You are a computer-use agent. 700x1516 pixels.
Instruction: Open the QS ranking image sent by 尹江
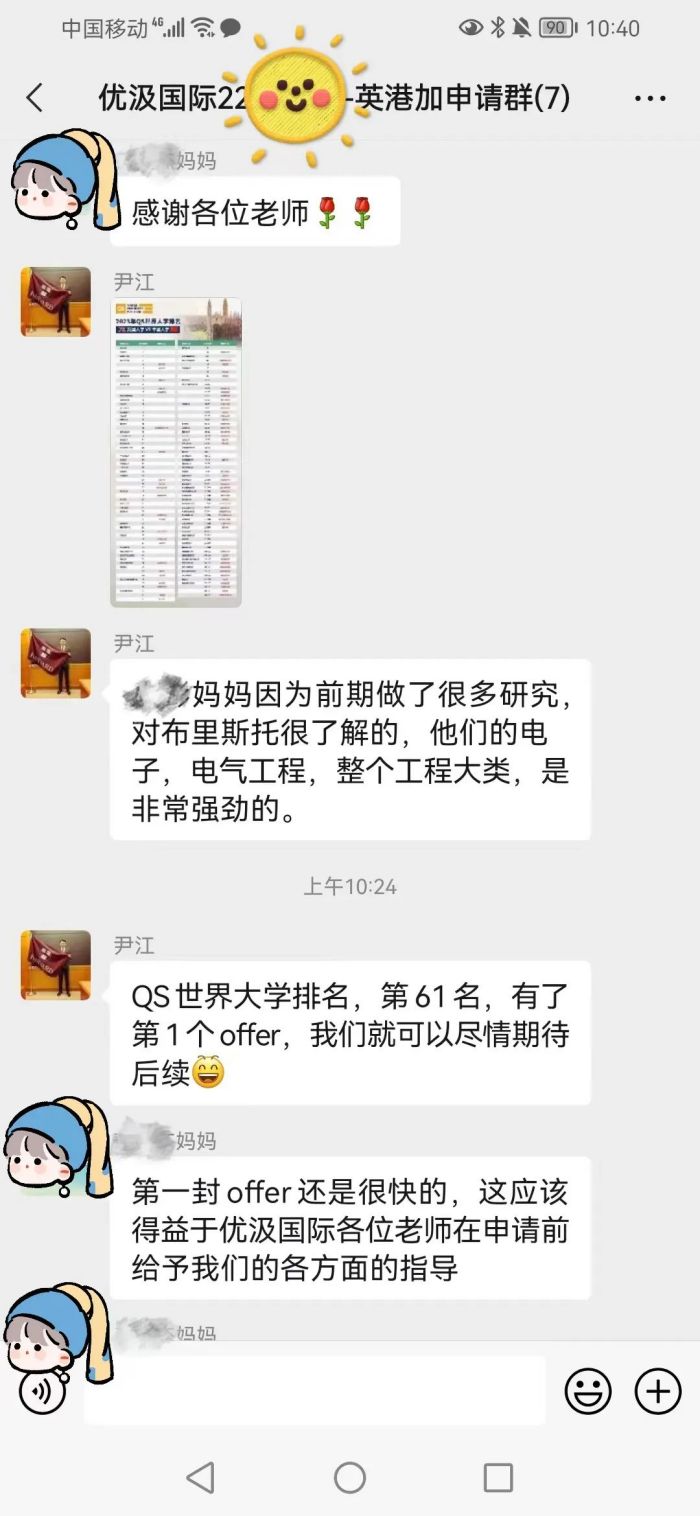tap(176, 453)
